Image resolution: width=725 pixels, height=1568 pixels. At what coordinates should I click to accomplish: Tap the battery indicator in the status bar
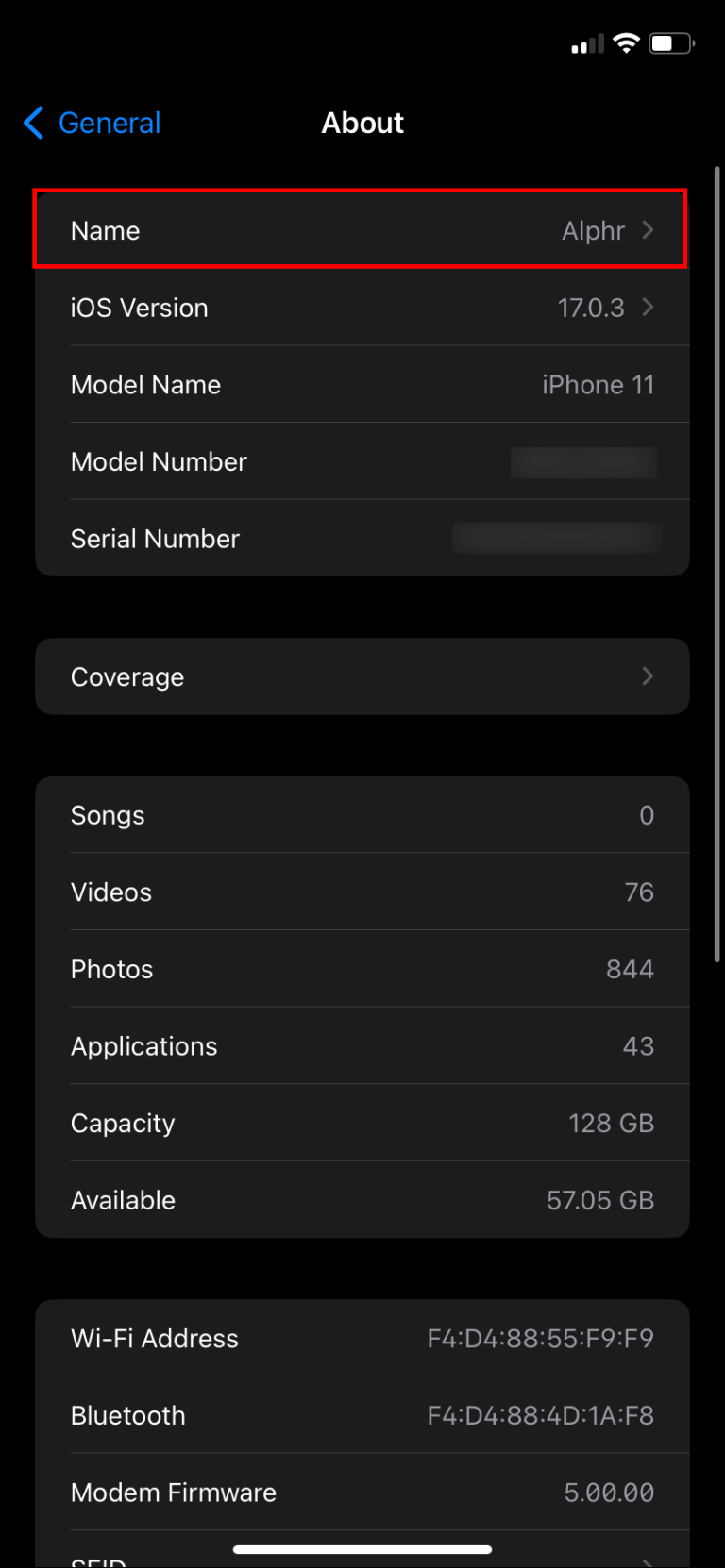[672, 42]
